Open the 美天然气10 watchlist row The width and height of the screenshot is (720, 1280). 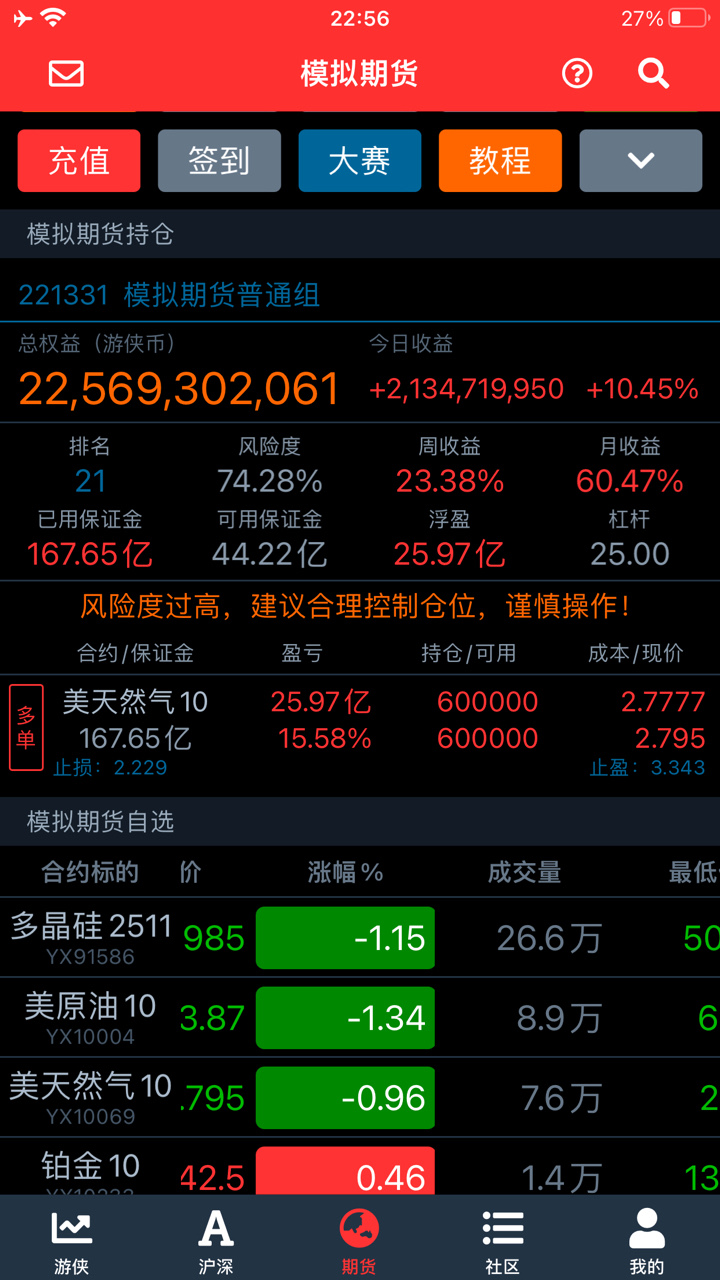360,1097
